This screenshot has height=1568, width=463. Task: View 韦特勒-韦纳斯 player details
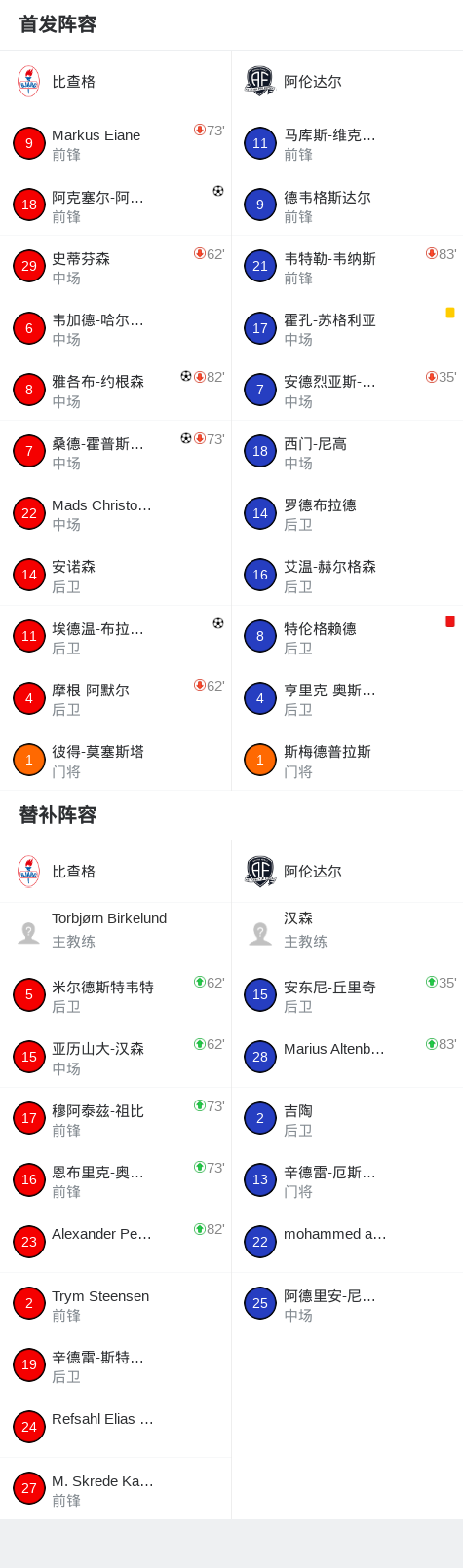347,267
